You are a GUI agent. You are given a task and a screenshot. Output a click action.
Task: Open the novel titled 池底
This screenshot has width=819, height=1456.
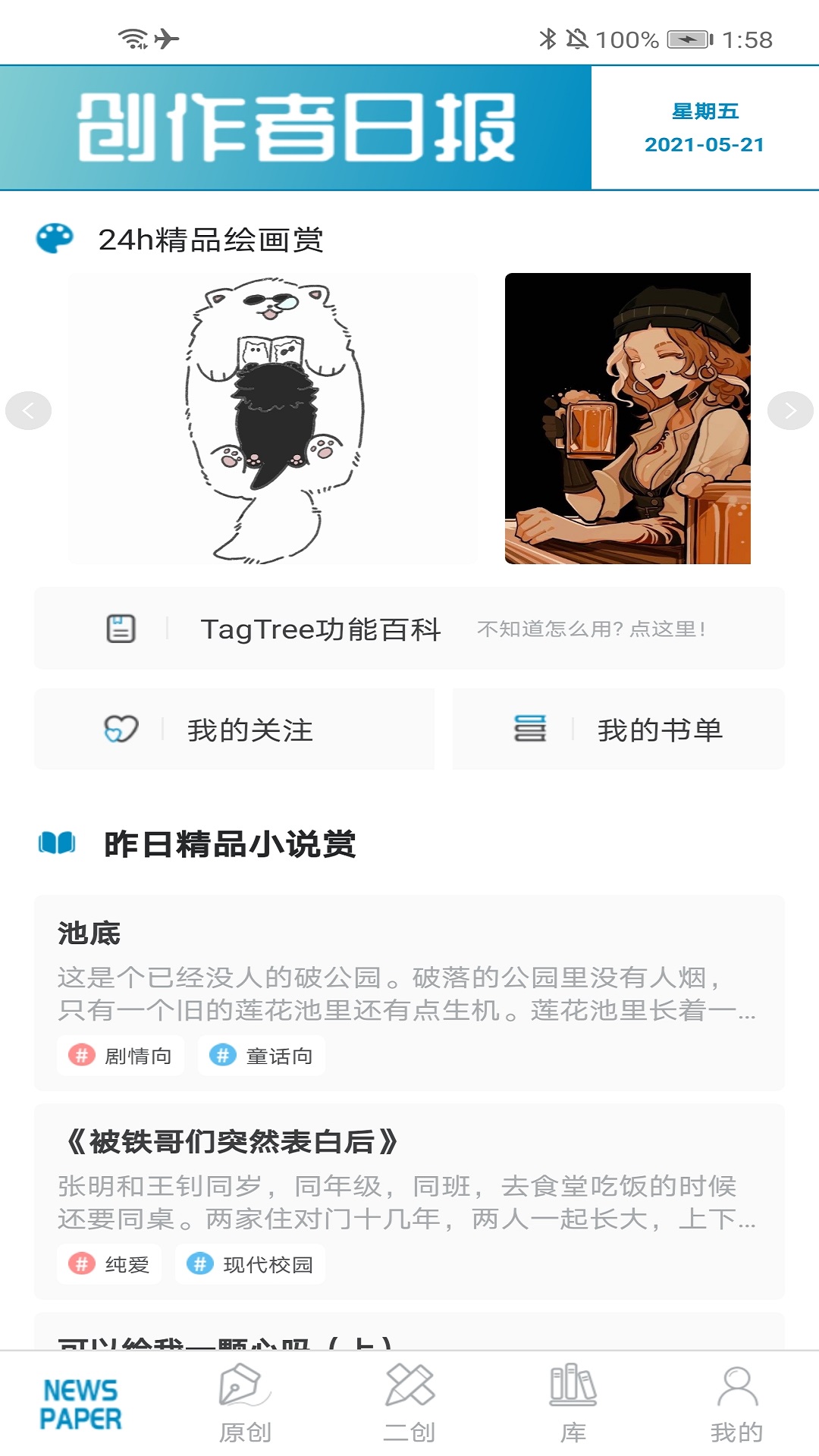coord(86,935)
